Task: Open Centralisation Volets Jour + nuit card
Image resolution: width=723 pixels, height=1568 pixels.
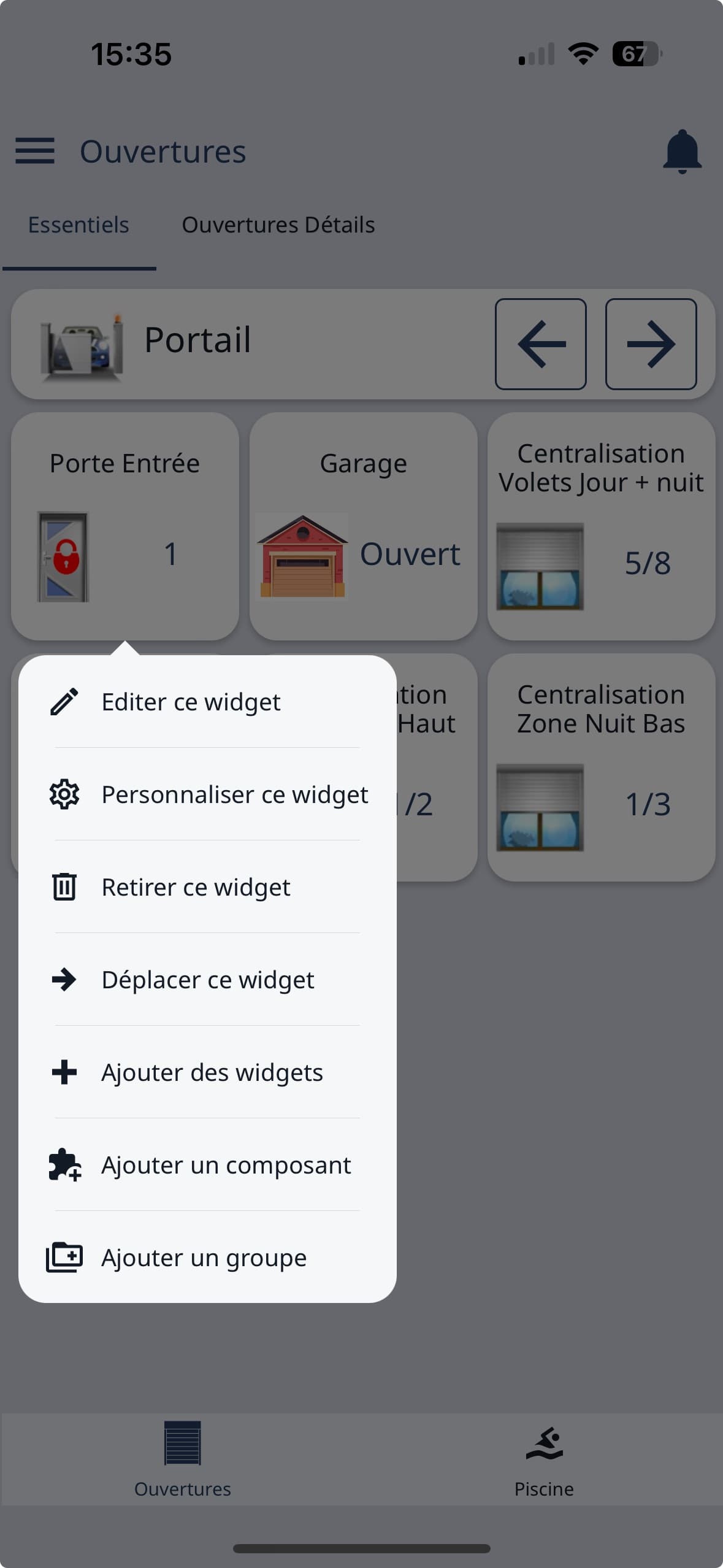Action: pos(601,526)
